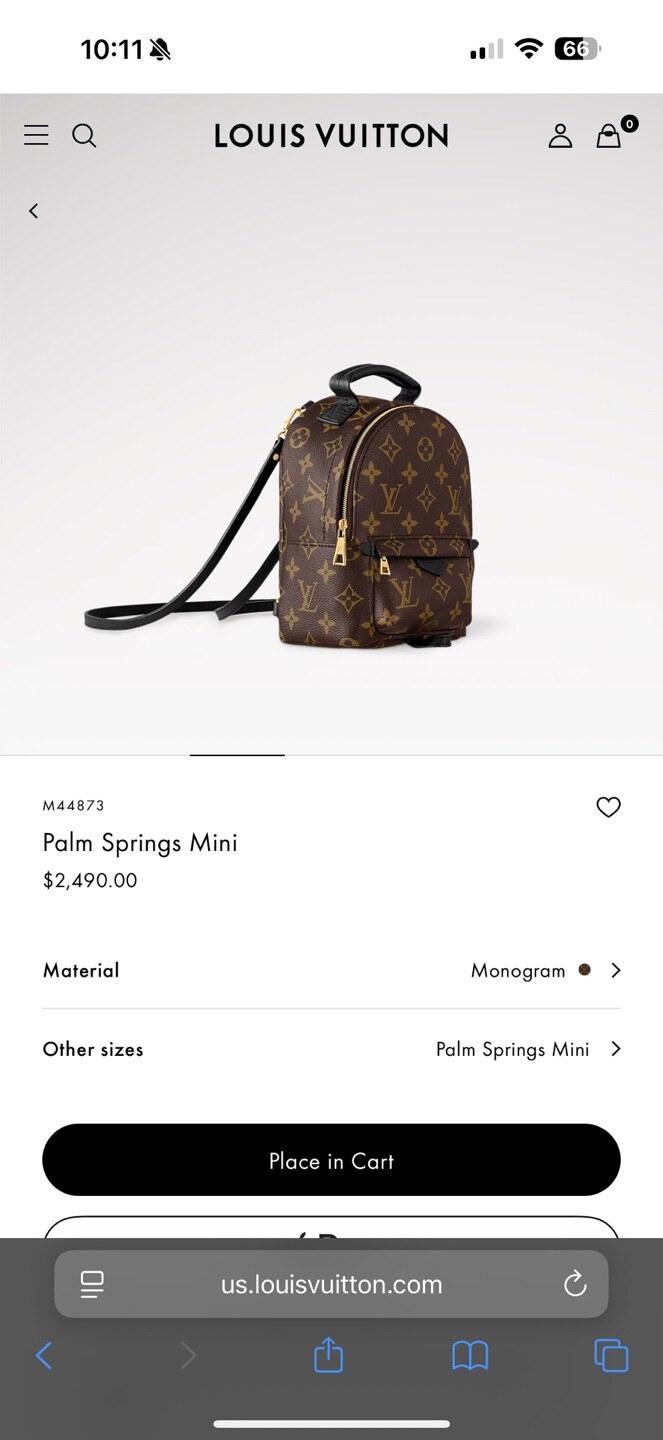Open the account profile icon
Viewport: 663px width, 1440px height.
pyautogui.click(x=560, y=136)
